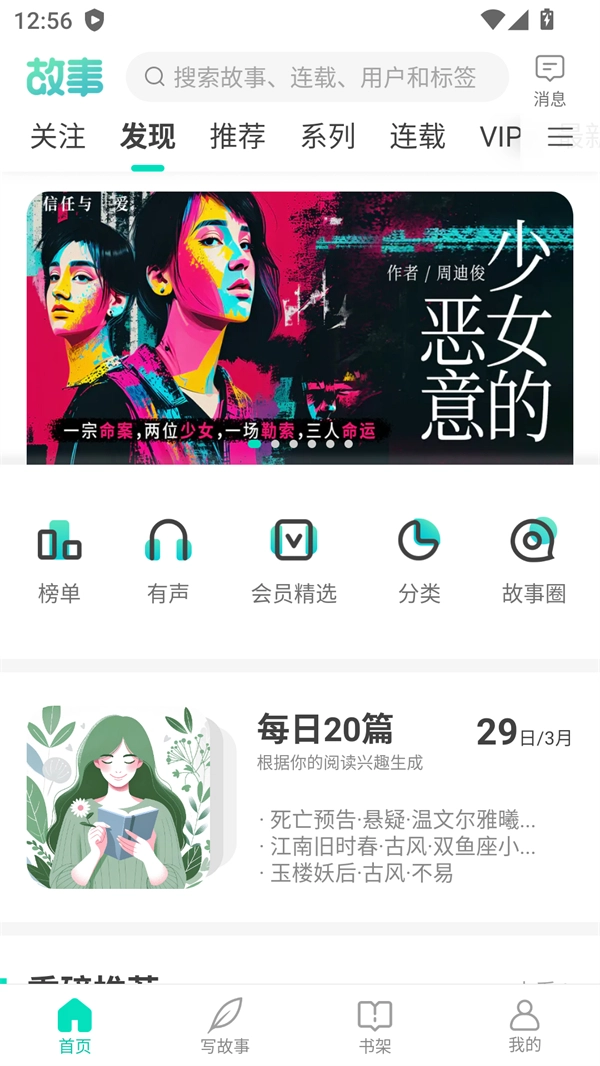Viewport: 600px width, 1066px height.
Task: Switch to the 我的 profile tab
Action: [524, 1026]
